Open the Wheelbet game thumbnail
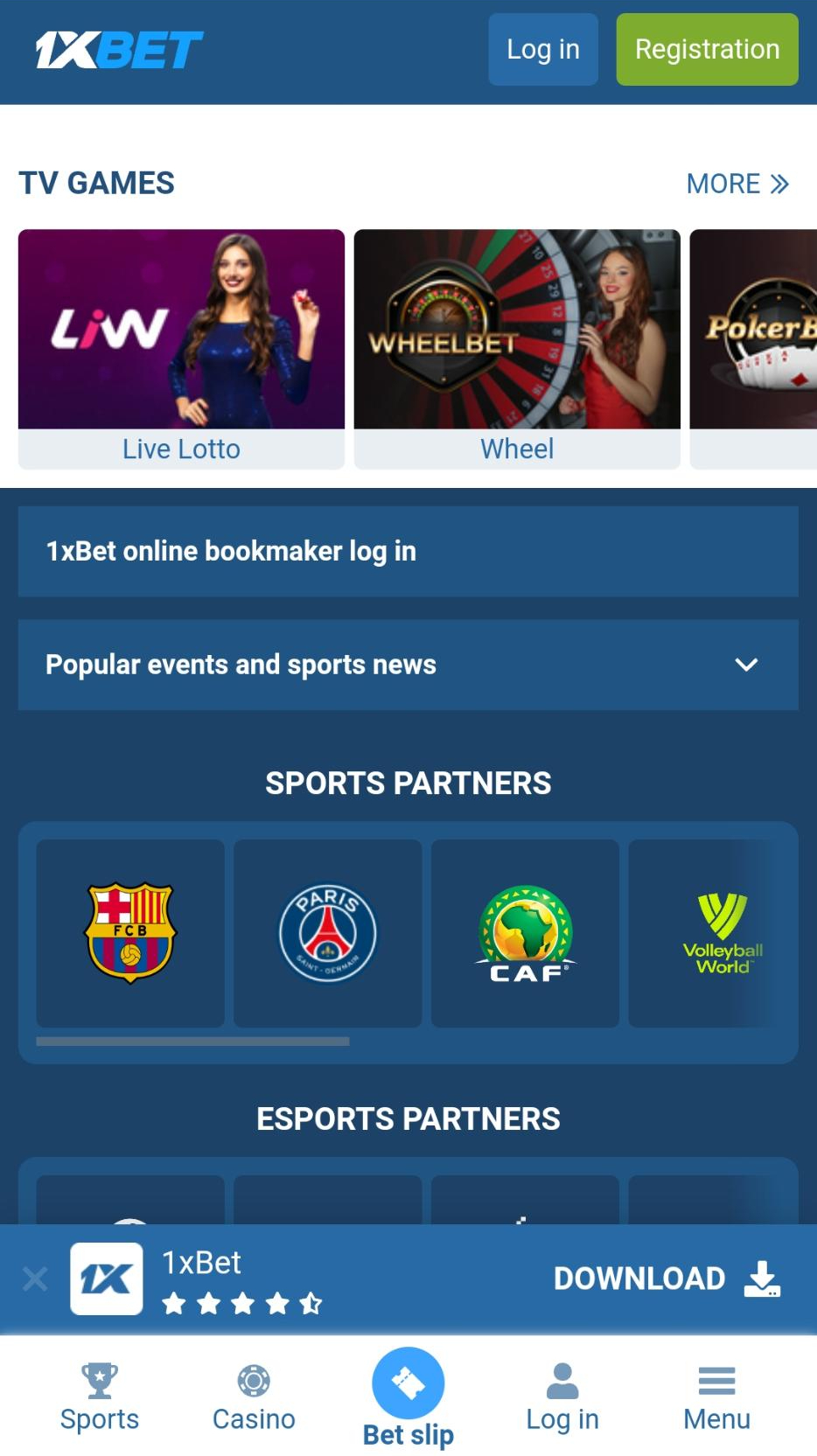817x1456 pixels. (516, 331)
